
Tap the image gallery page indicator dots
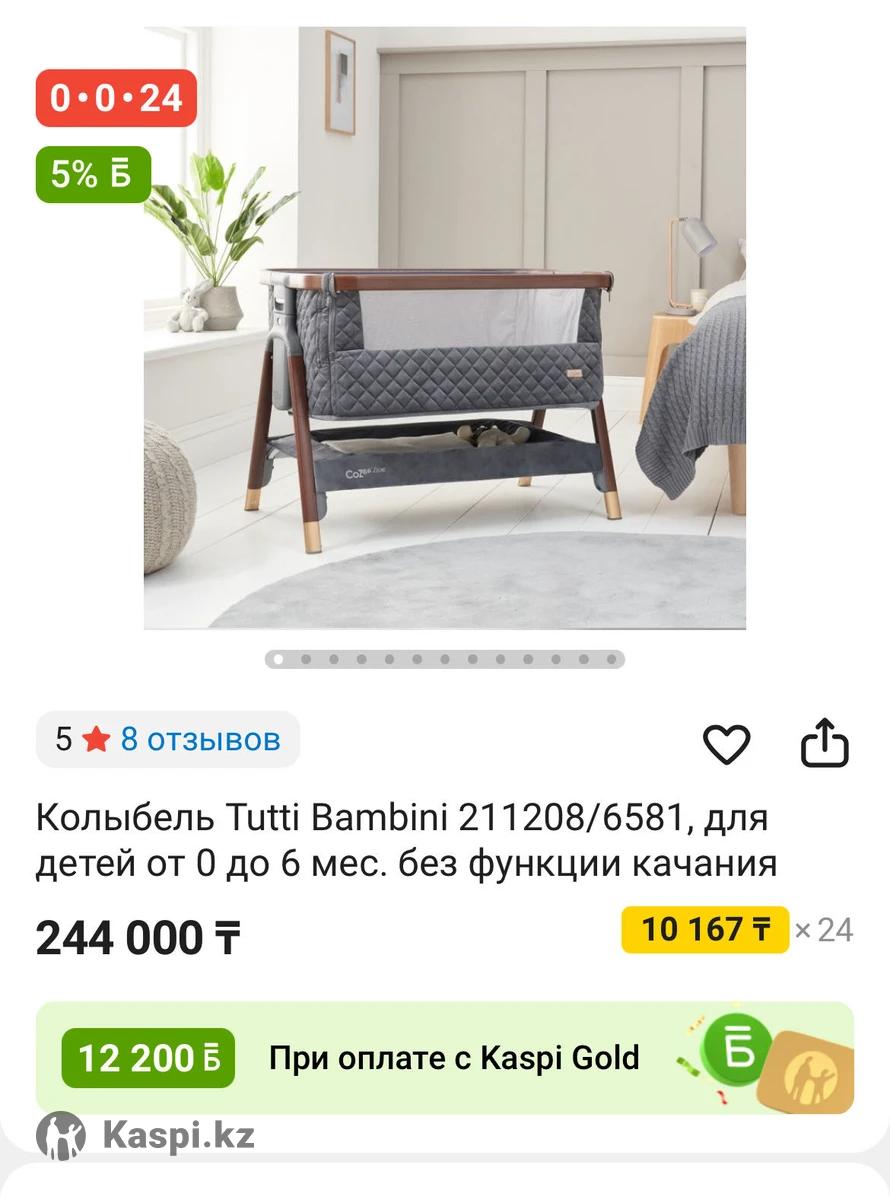445,659
